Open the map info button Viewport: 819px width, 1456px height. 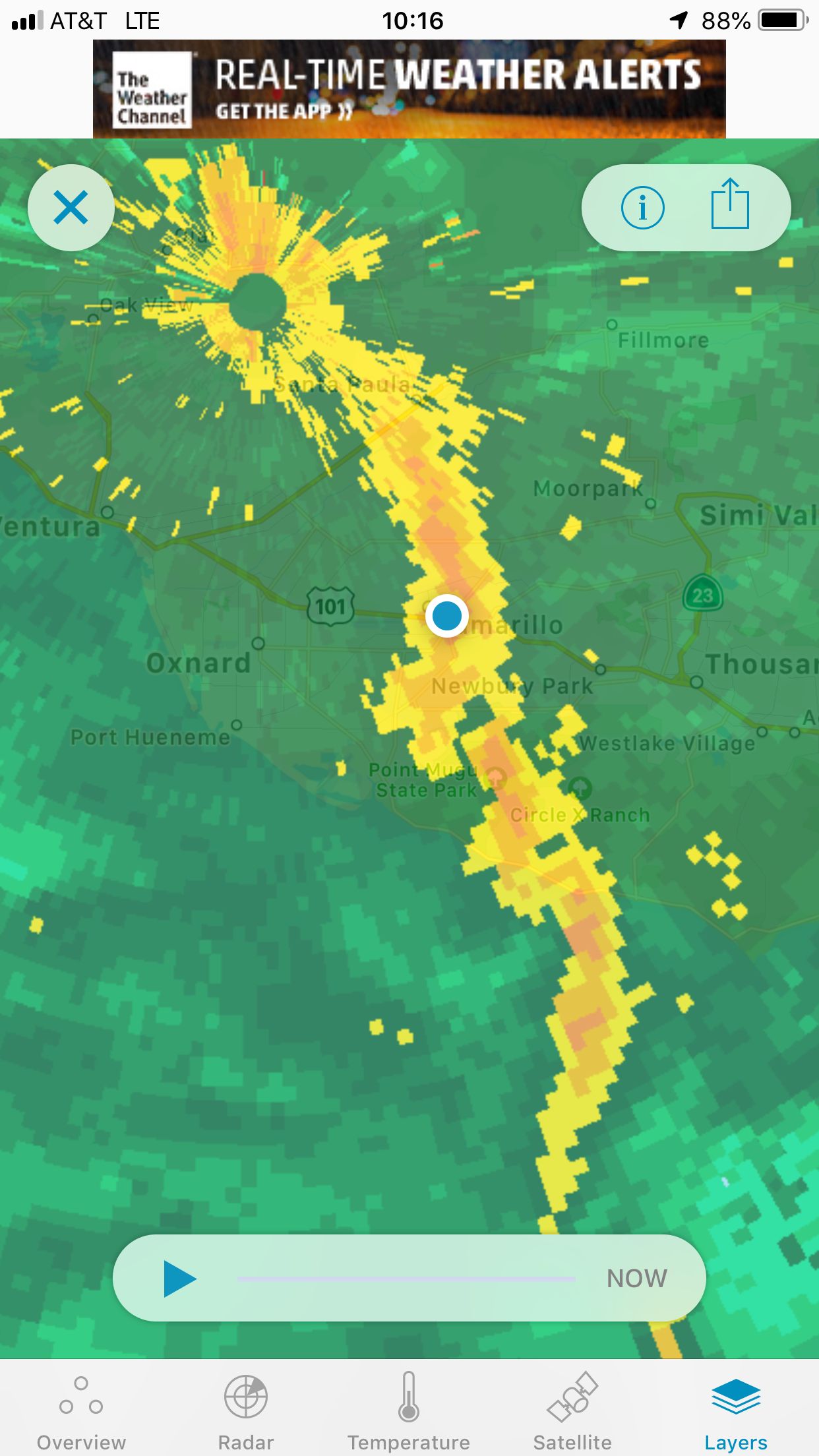(642, 208)
